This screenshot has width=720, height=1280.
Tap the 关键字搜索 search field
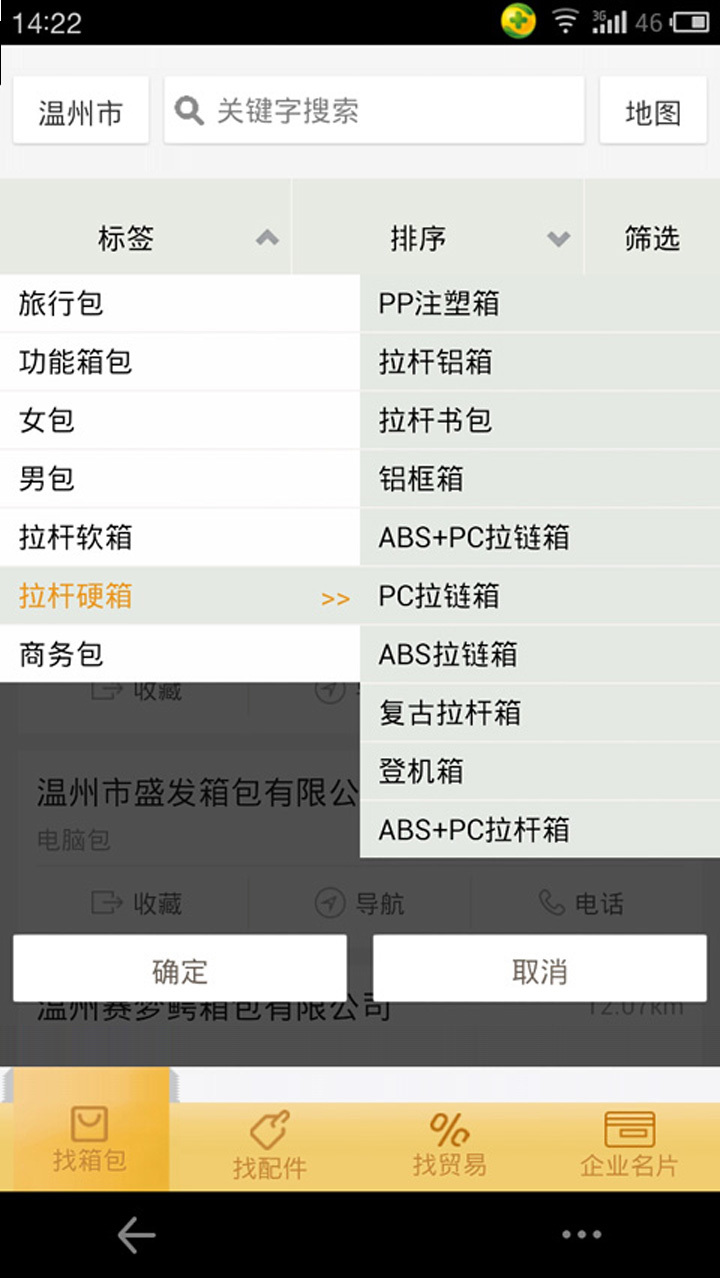tap(374, 111)
